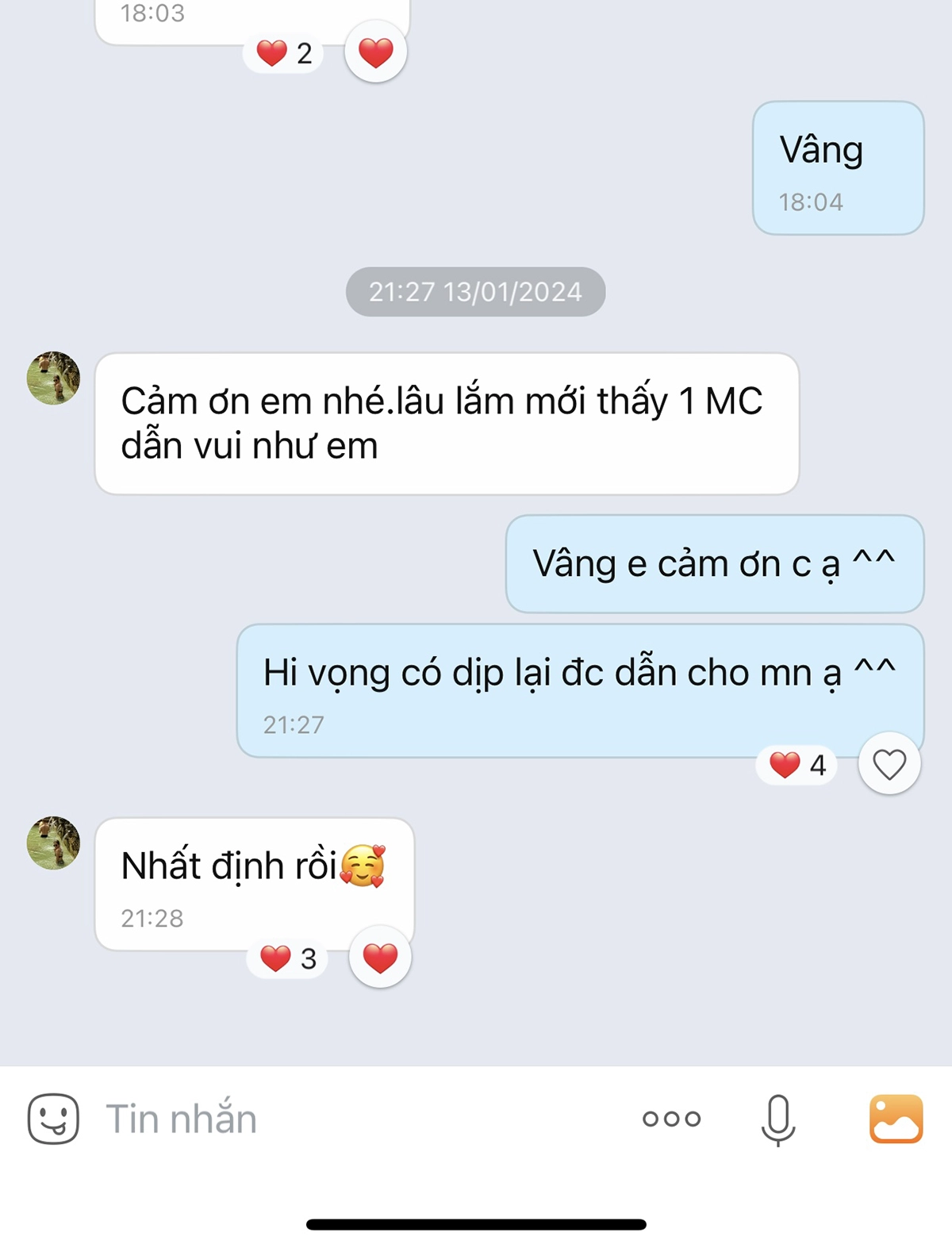952x1248 pixels.
Task: View the 4 heart reactions count
Action: (x=797, y=765)
